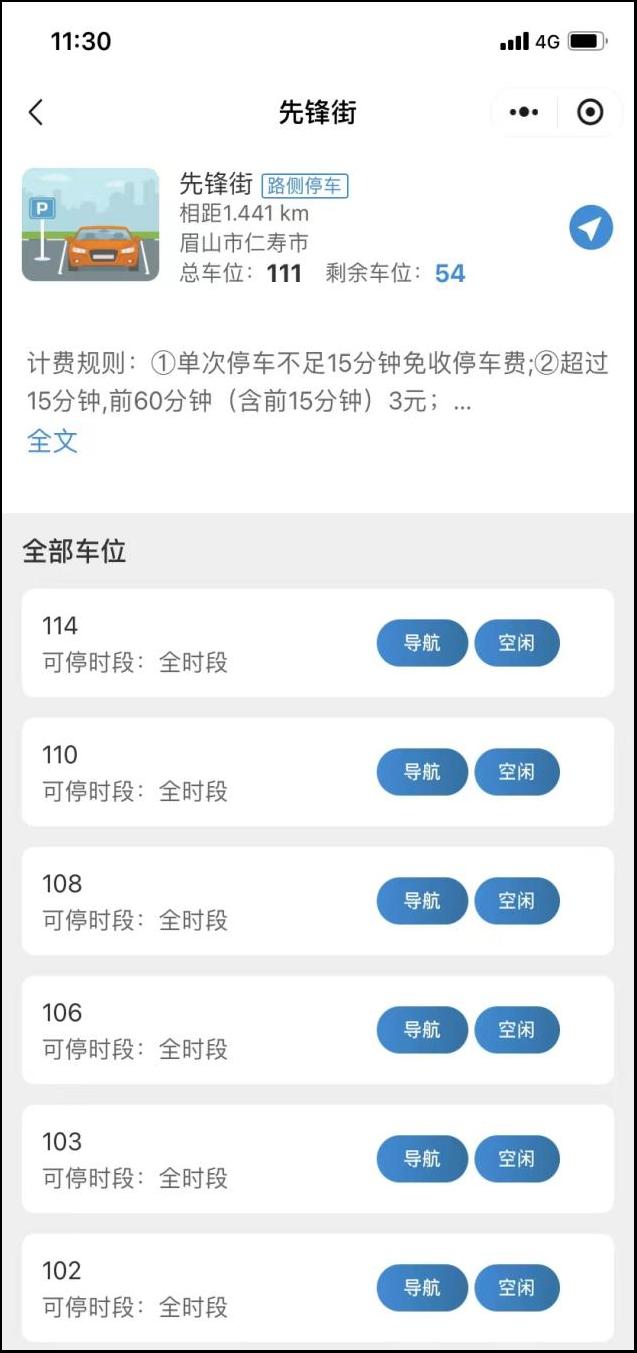637x1353 pixels.
Task: Navigate to parking space 102
Action: coord(422,1288)
